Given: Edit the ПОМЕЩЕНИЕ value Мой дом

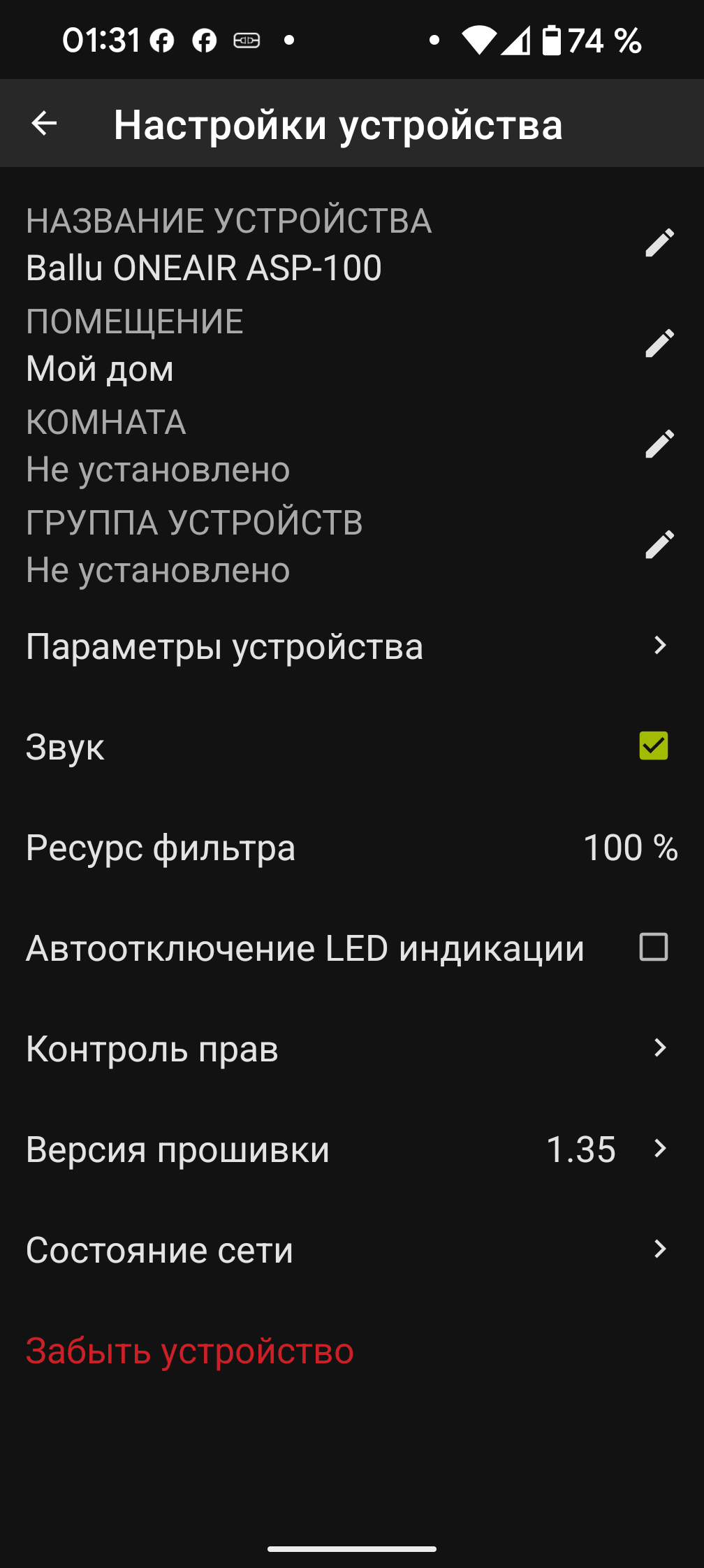Looking at the screenshot, I should 659,344.
